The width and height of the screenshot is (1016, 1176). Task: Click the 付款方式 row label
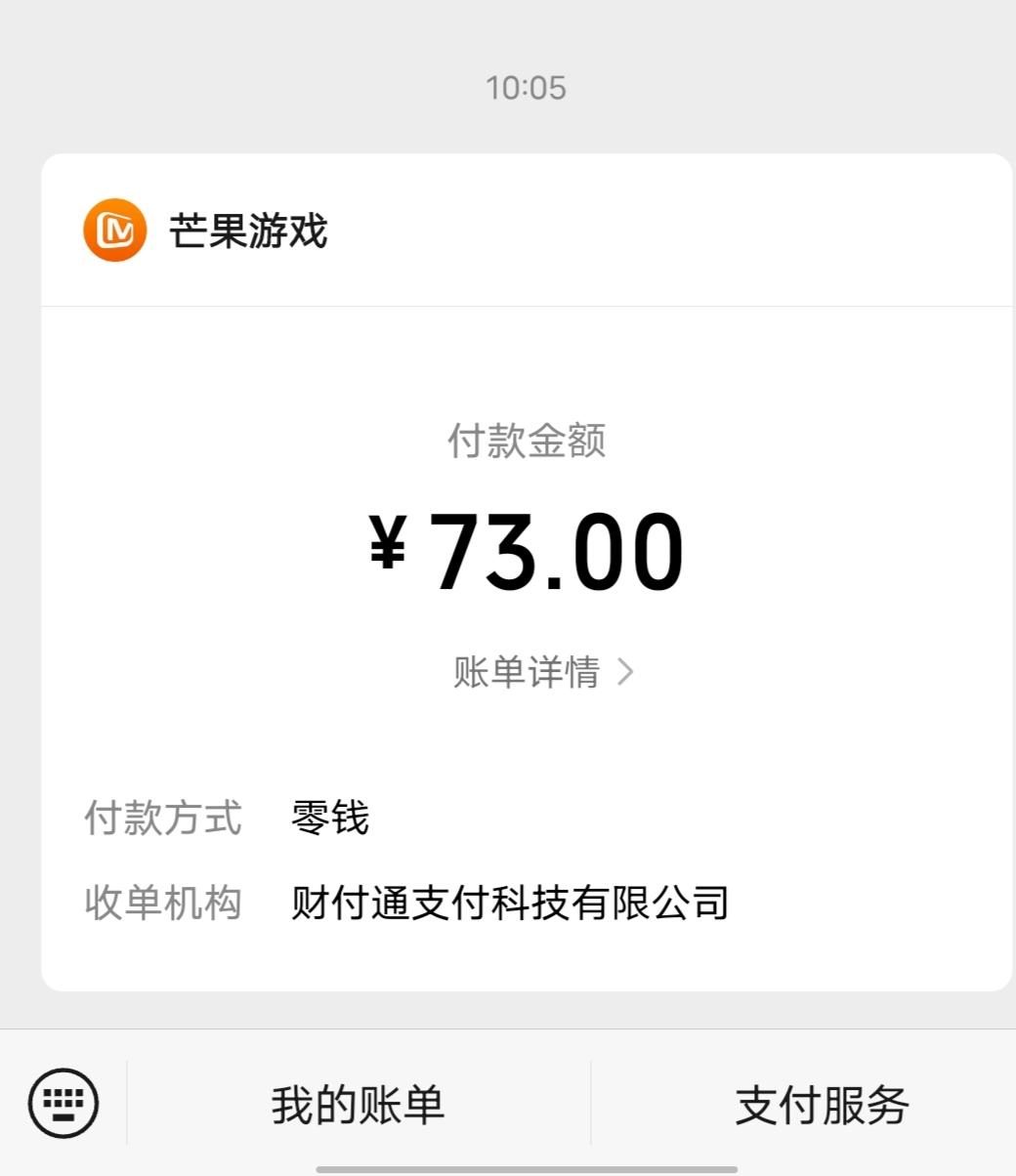162,819
